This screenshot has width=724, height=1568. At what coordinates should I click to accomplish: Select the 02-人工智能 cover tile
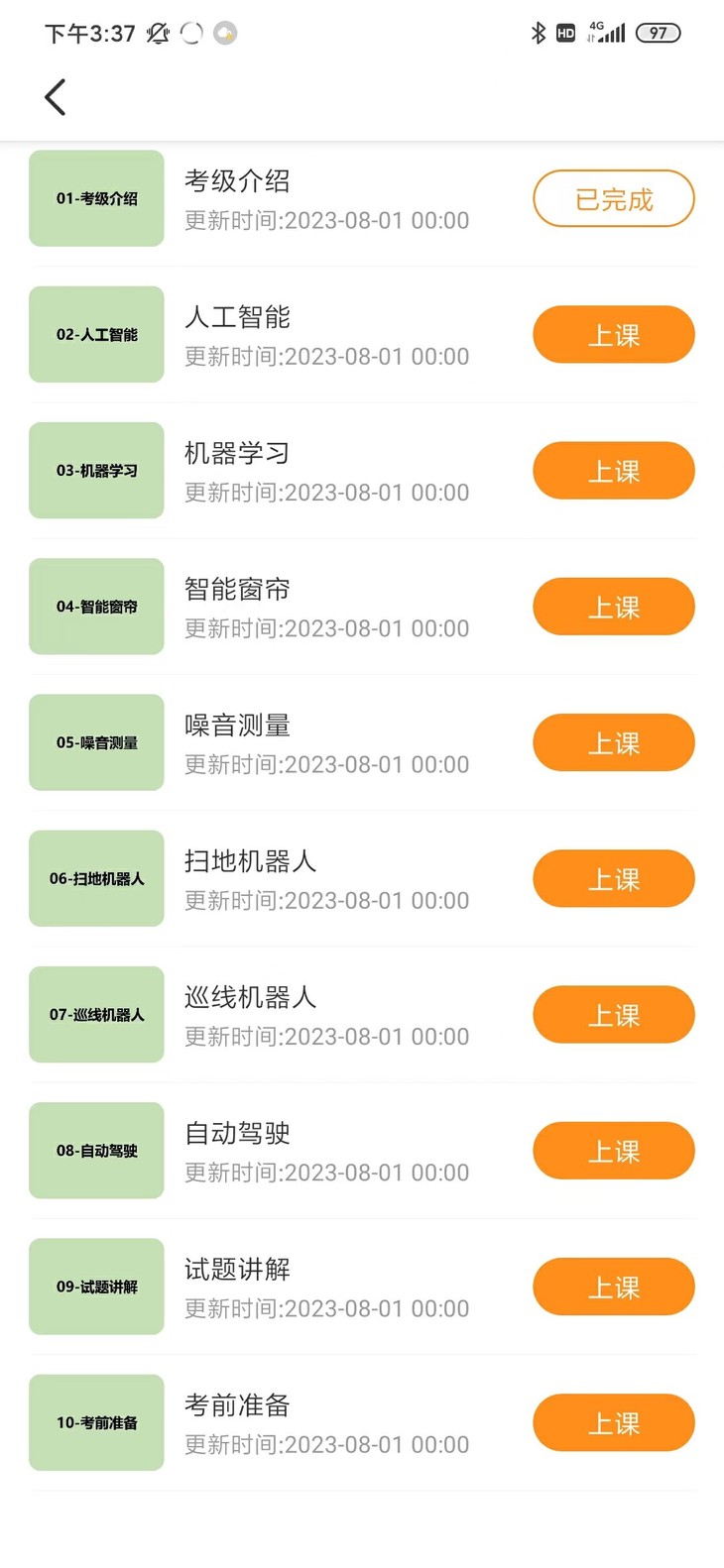click(96, 335)
